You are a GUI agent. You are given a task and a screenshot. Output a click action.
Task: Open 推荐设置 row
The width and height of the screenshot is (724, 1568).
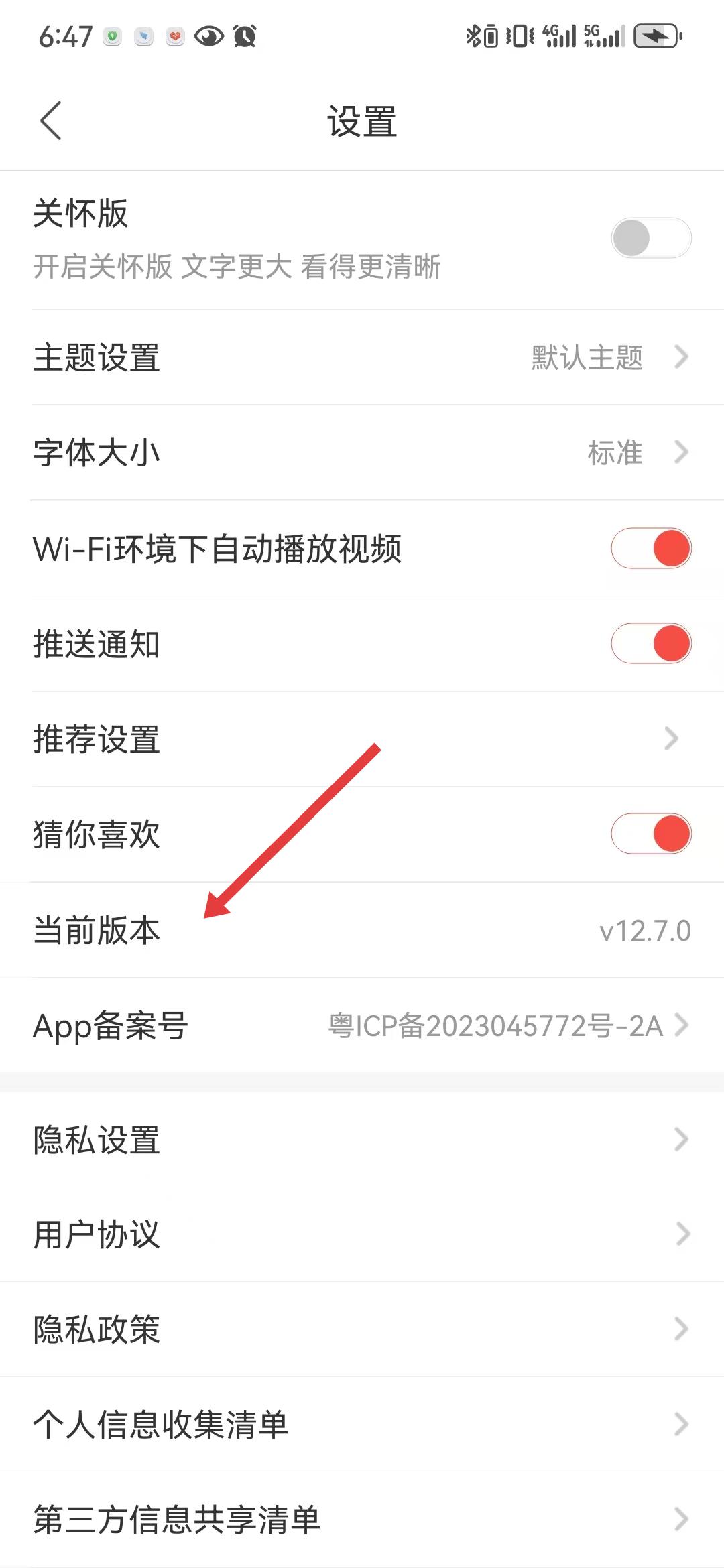[362, 739]
